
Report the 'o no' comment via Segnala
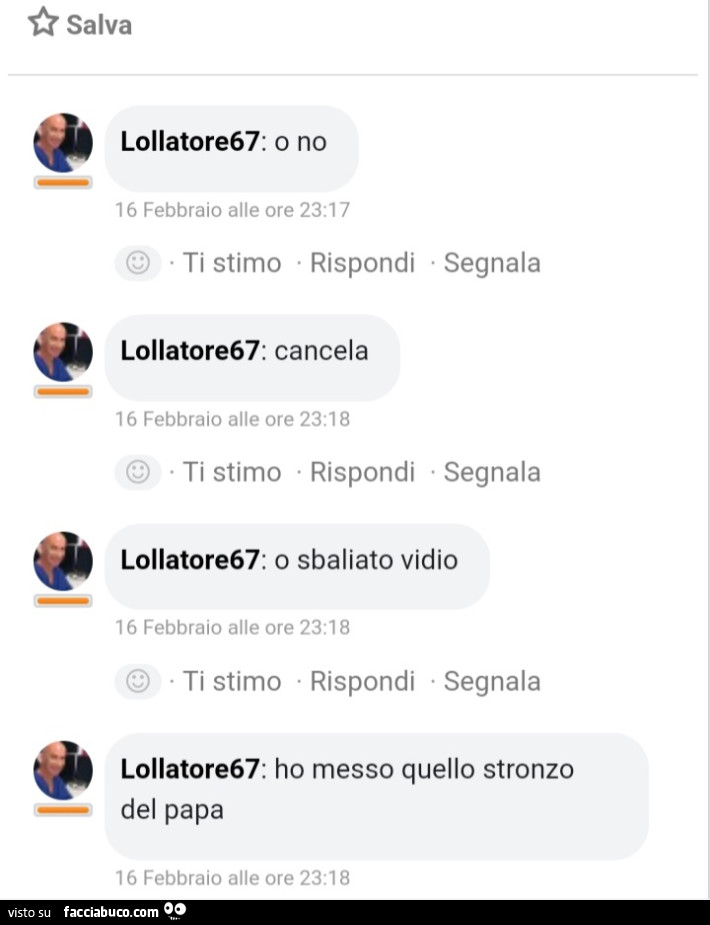492,263
